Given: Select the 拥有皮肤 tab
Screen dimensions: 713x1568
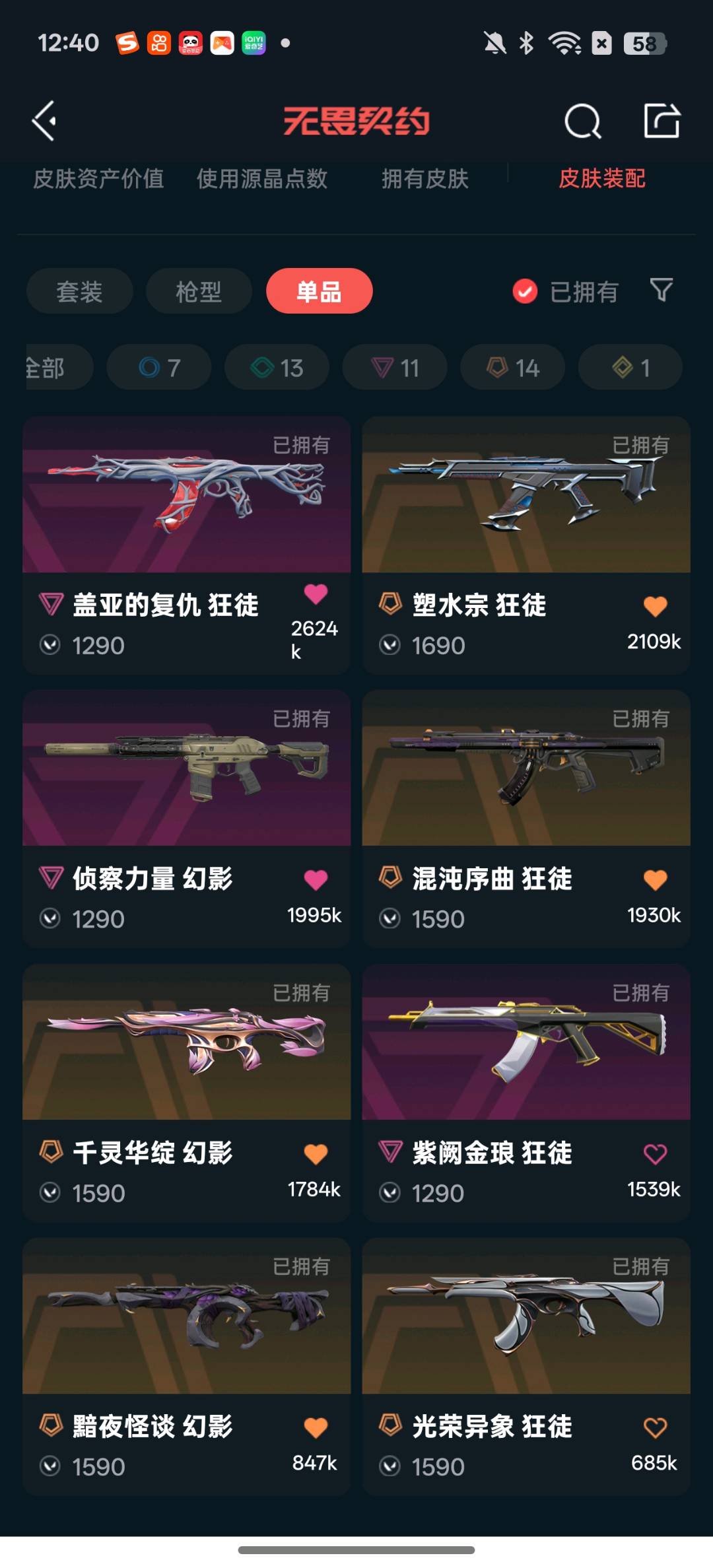Looking at the screenshot, I should click(424, 178).
